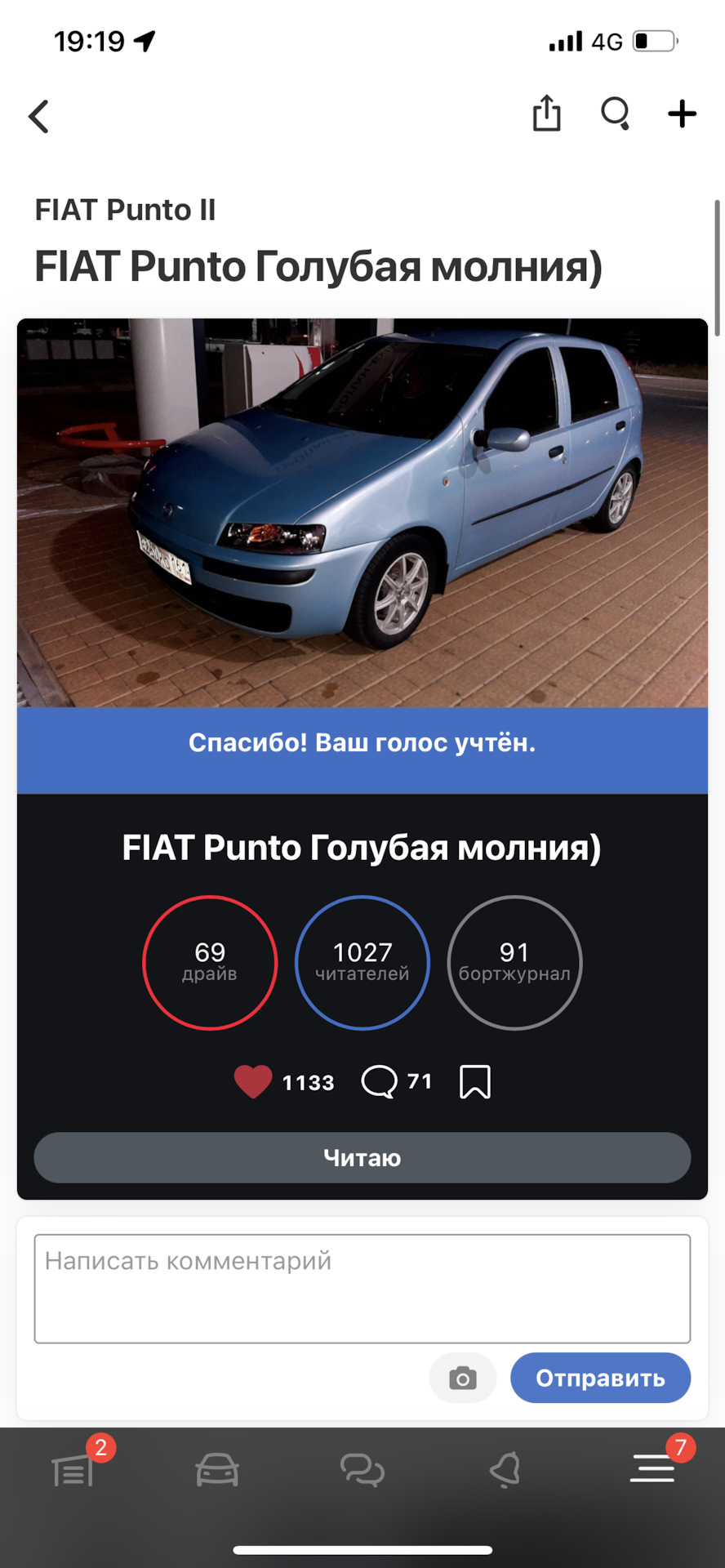Viewport: 725px width, 1568px height.
Task: Show the 91 бортжурнал entries
Action: click(x=514, y=962)
